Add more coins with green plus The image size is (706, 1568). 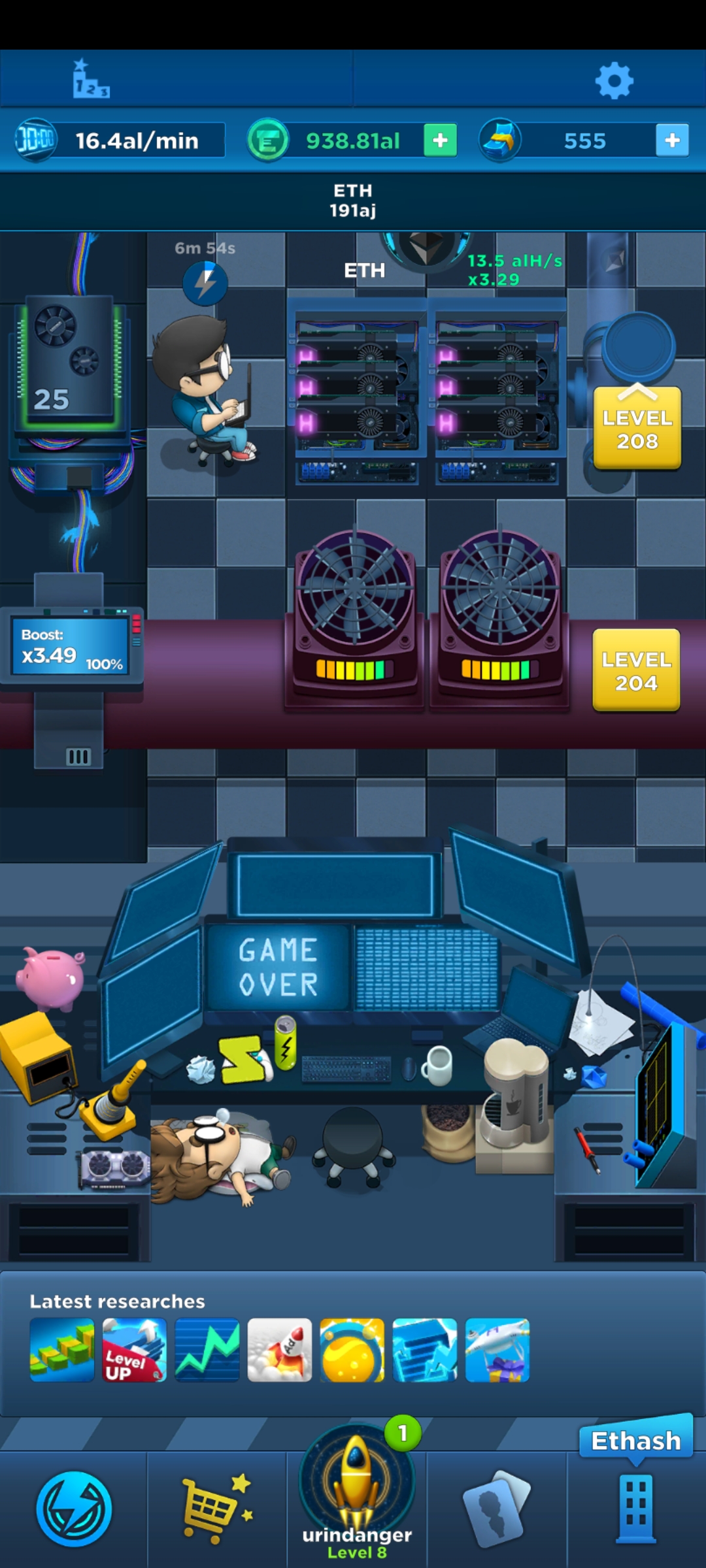440,140
